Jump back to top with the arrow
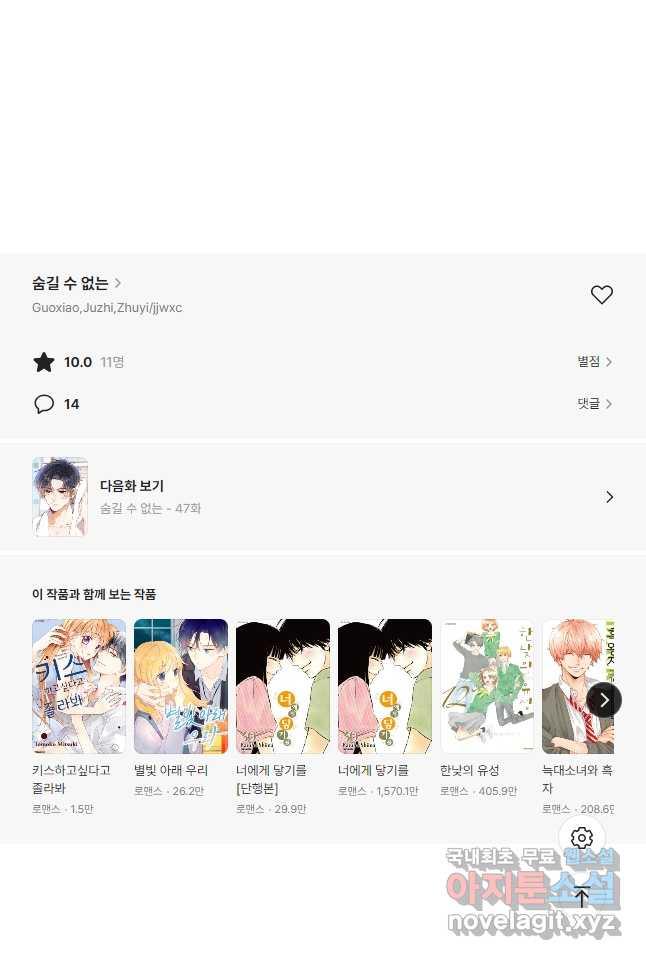Screen dimensions: 646x960 click(x=582, y=896)
